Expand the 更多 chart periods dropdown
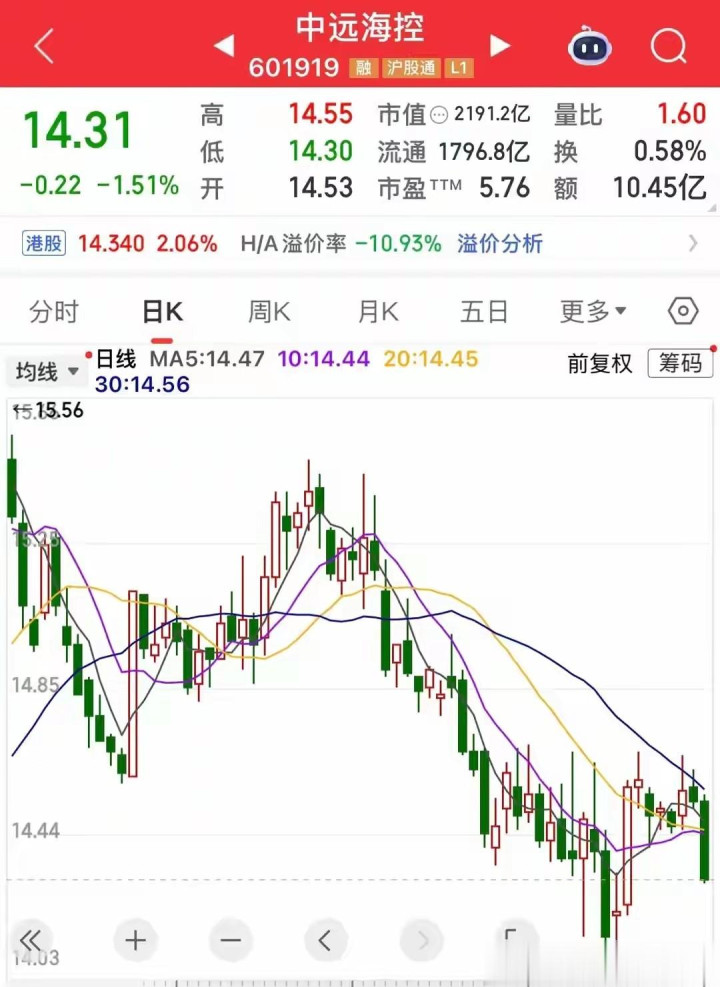The width and height of the screenshot is (720, 987). click(x=593, y=312)
